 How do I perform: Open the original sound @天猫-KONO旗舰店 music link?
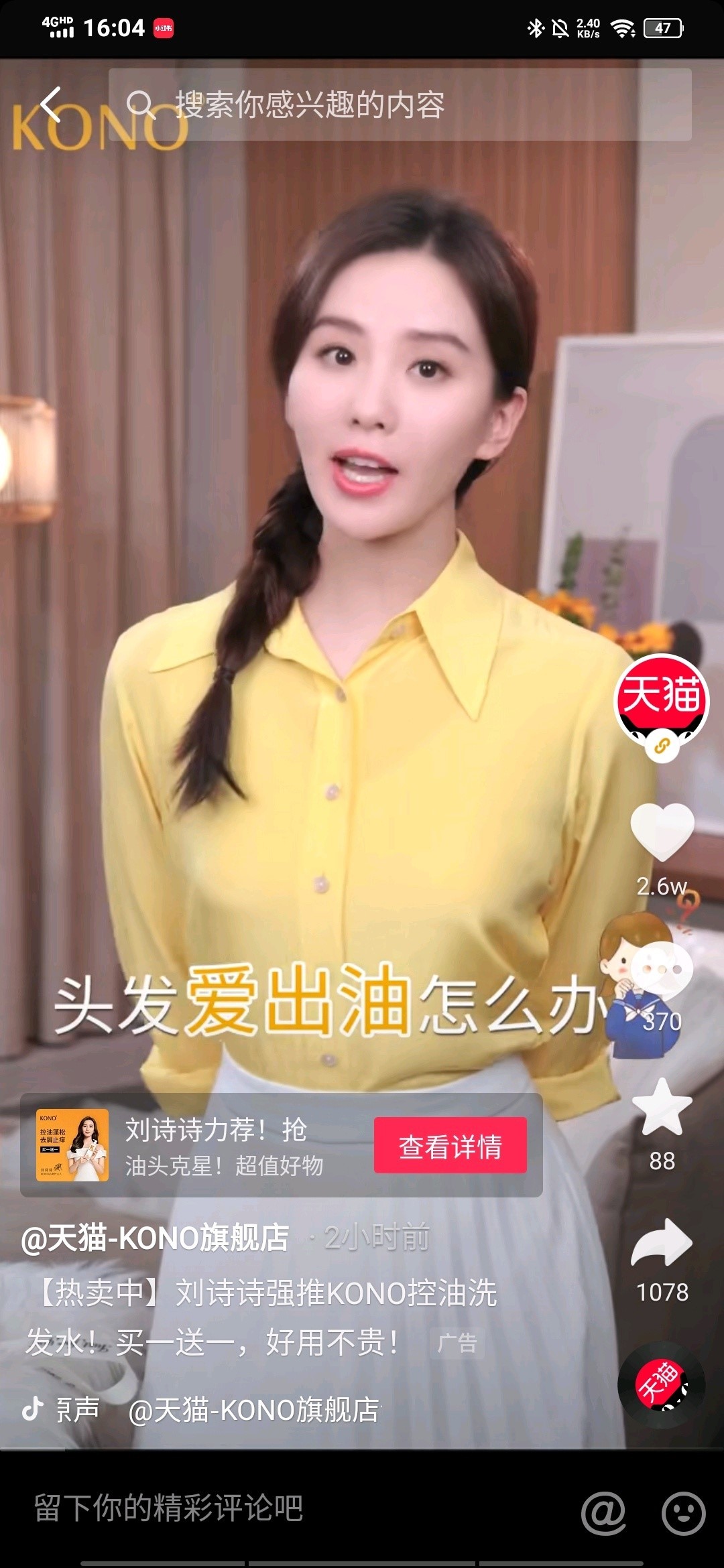pos(253,1409)
